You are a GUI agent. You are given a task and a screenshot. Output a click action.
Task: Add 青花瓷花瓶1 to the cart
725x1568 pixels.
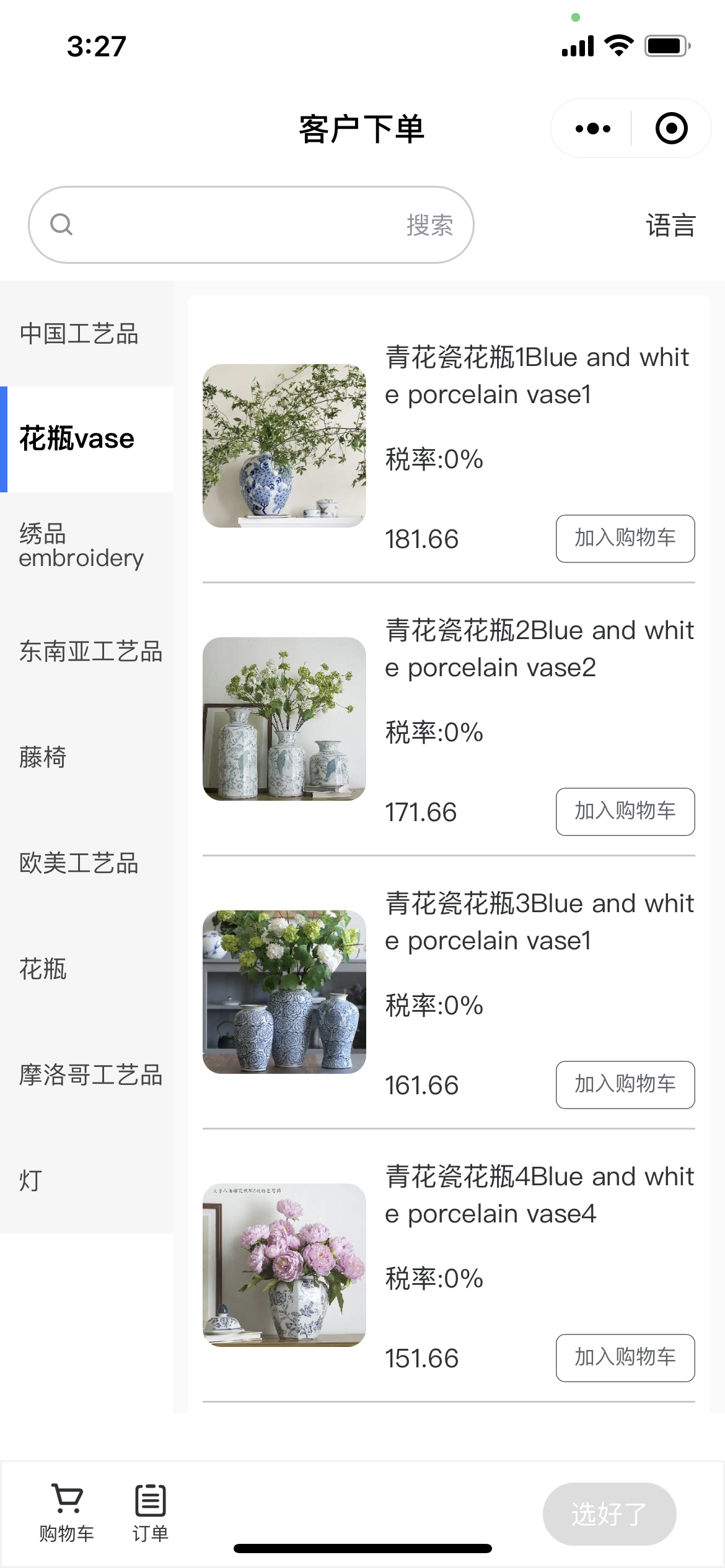point(625,538)
